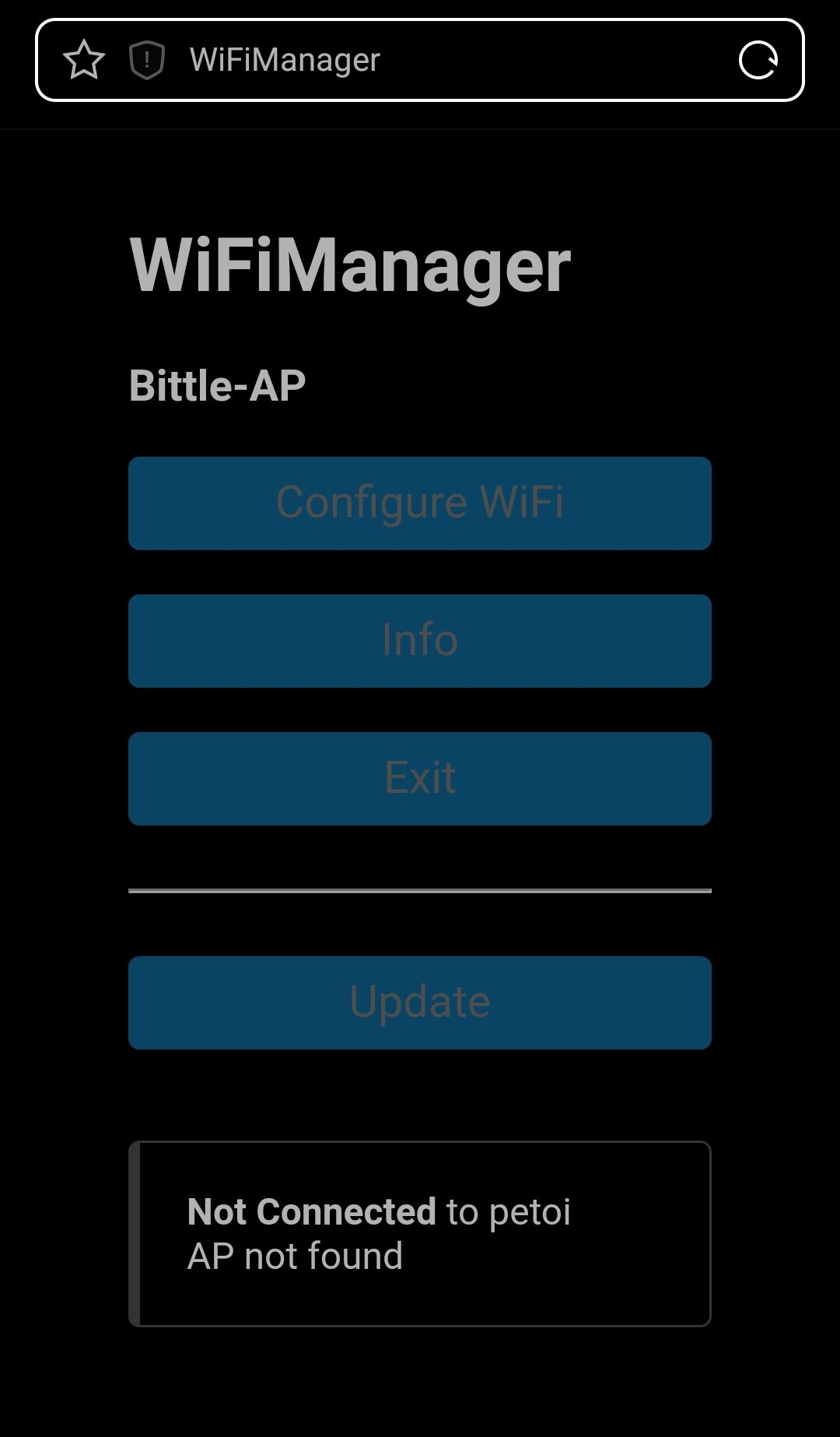Open the Update page
Screen dimensions: 840x1437
coord(420,1003)
